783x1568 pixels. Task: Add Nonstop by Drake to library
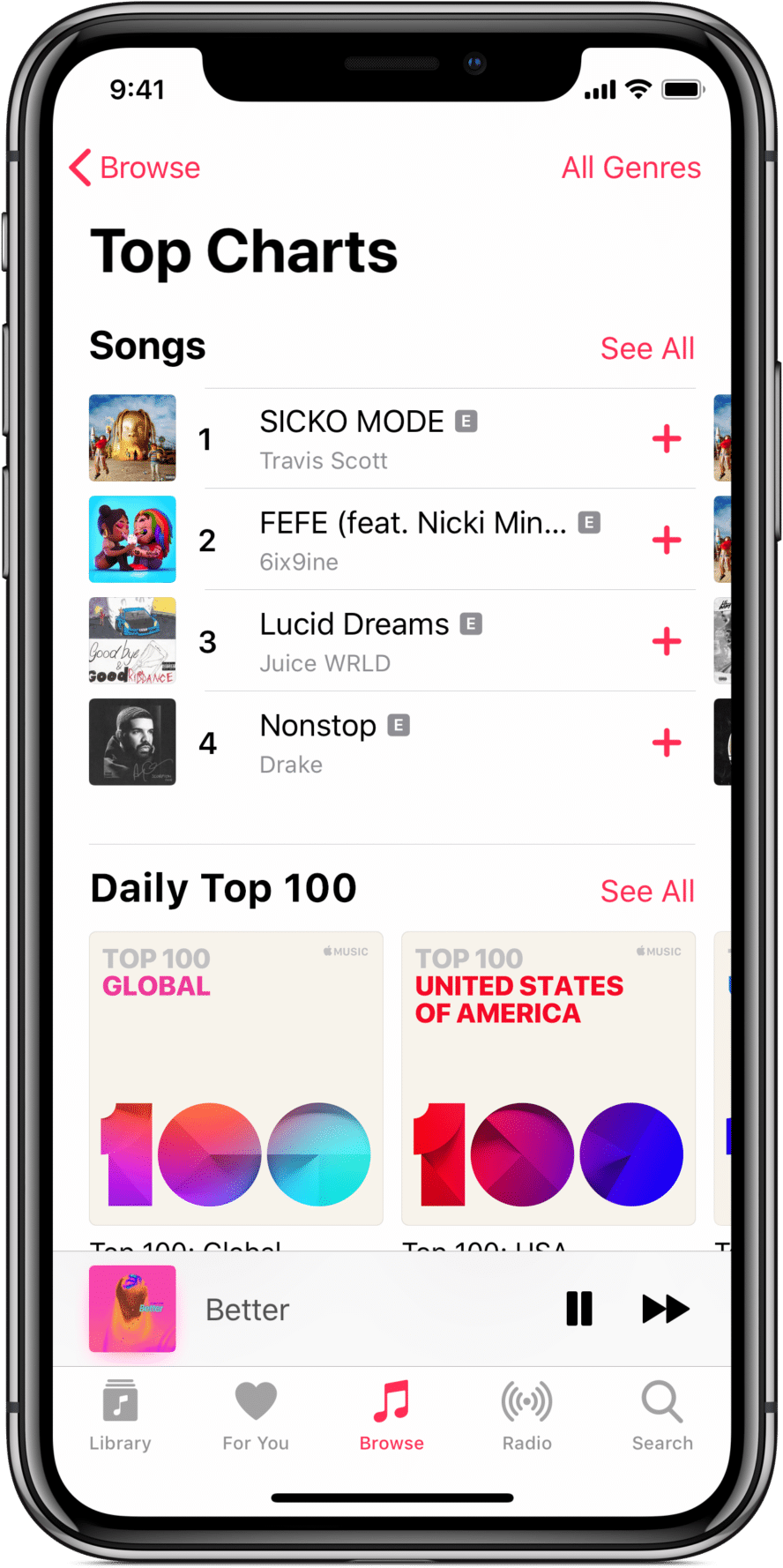[x=667, y=743]
